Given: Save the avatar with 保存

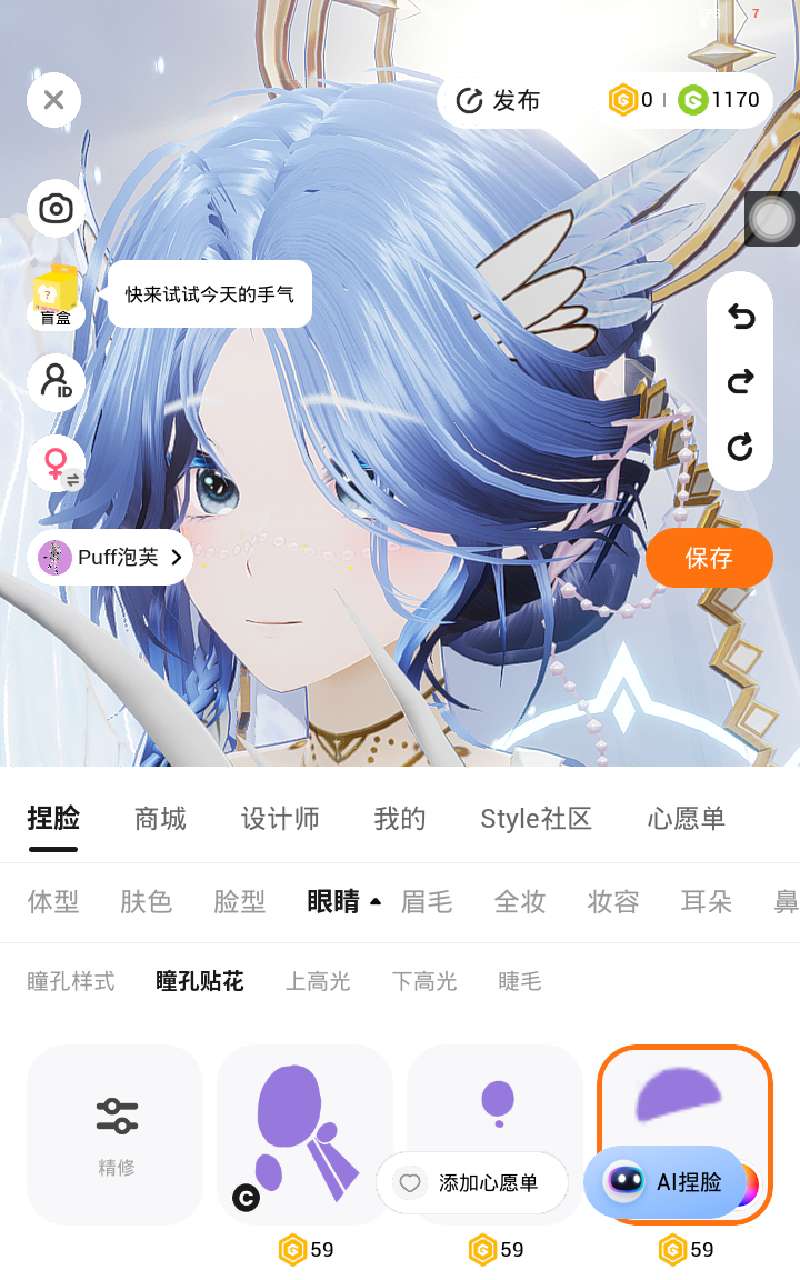Looking at the screenshot, I should tap(709, 558).
